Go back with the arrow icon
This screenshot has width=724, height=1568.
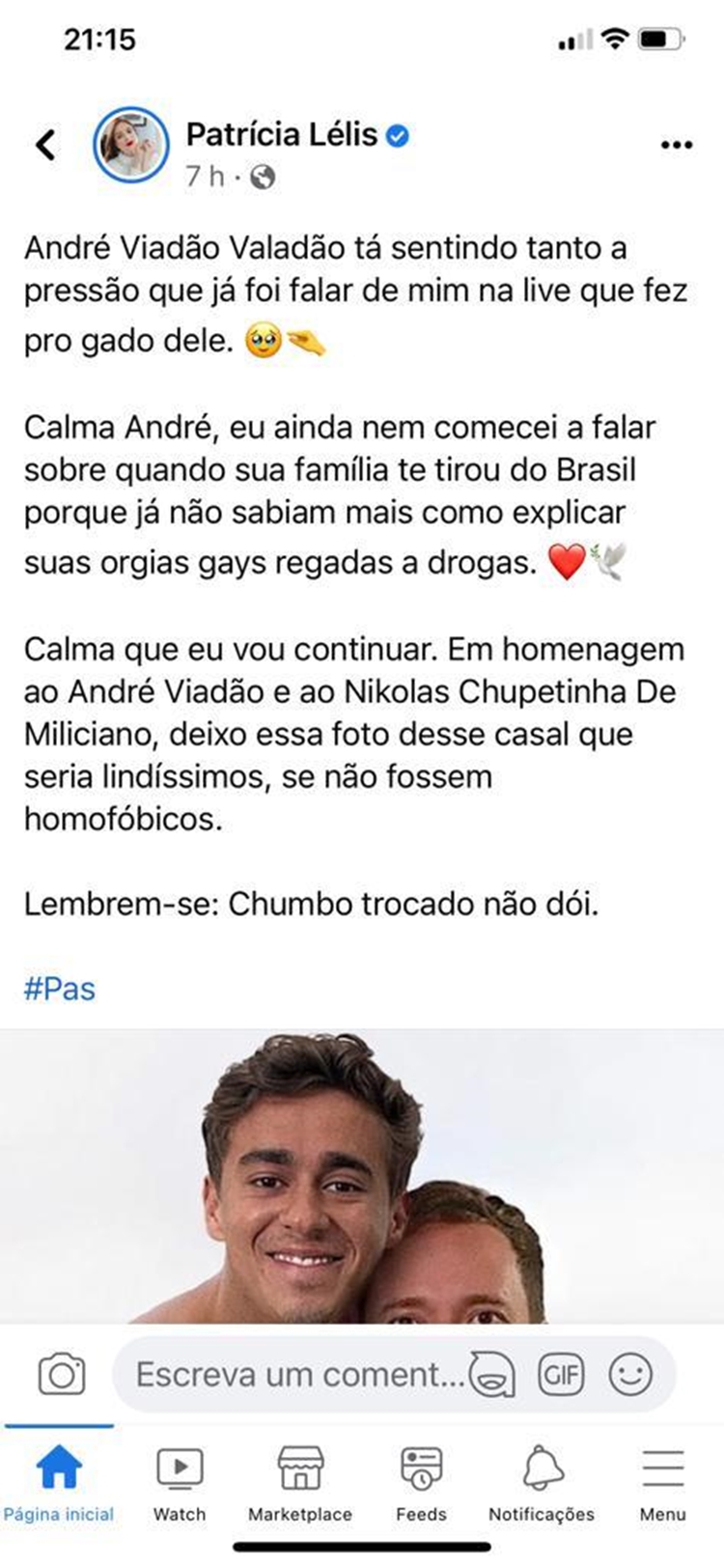[45, 145]
